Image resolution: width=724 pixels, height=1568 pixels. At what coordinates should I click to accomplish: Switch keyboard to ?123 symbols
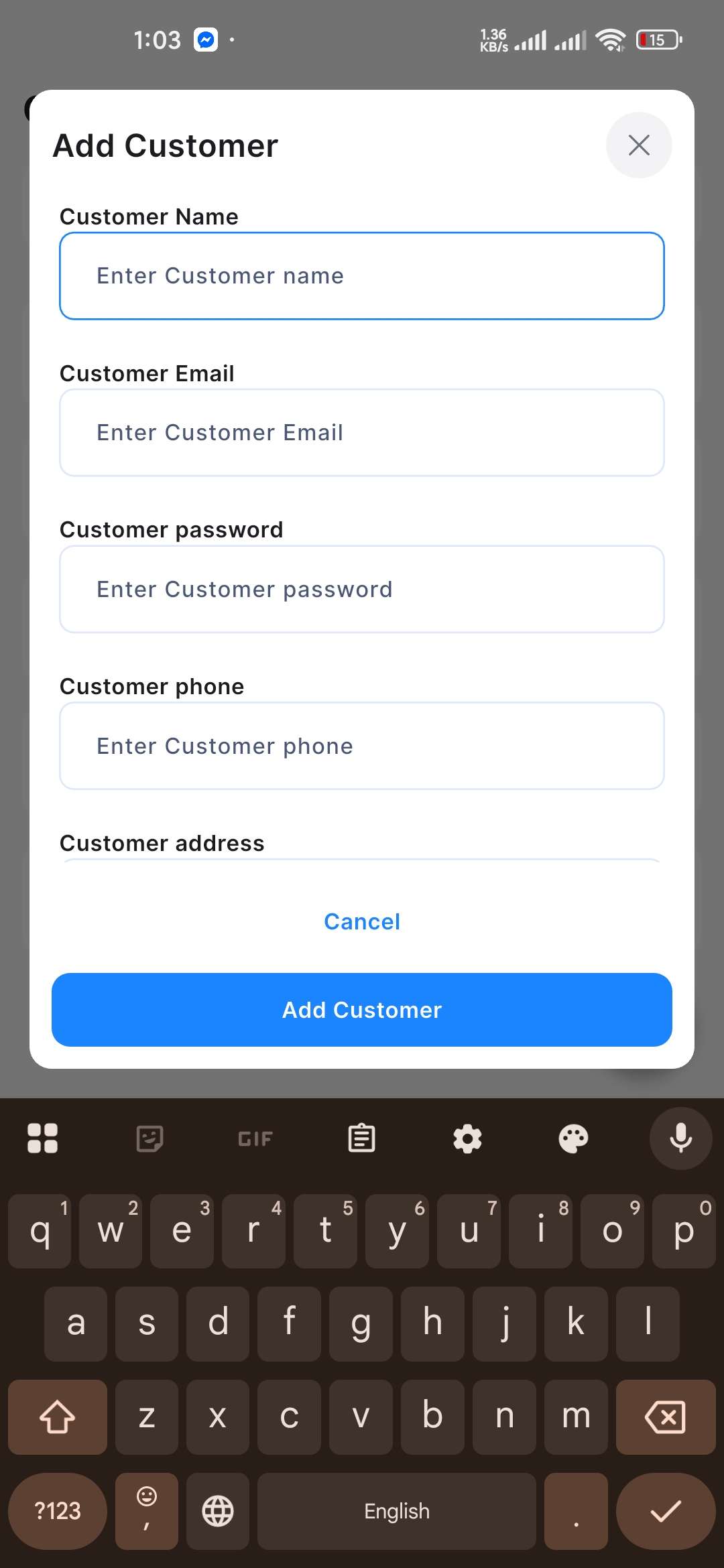point(58,1511)
